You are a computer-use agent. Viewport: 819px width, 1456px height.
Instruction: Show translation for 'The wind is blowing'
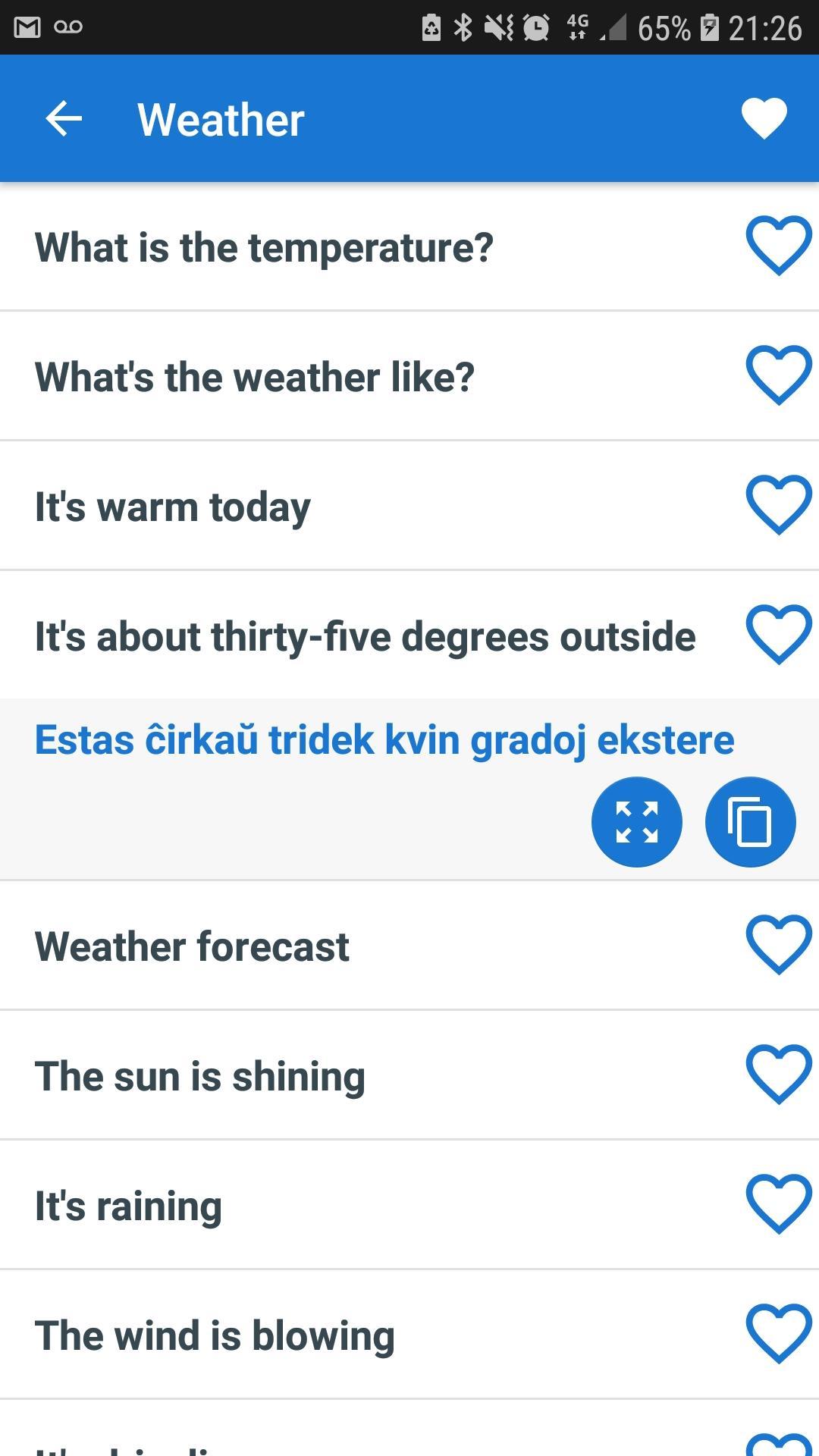[215, 1335]
